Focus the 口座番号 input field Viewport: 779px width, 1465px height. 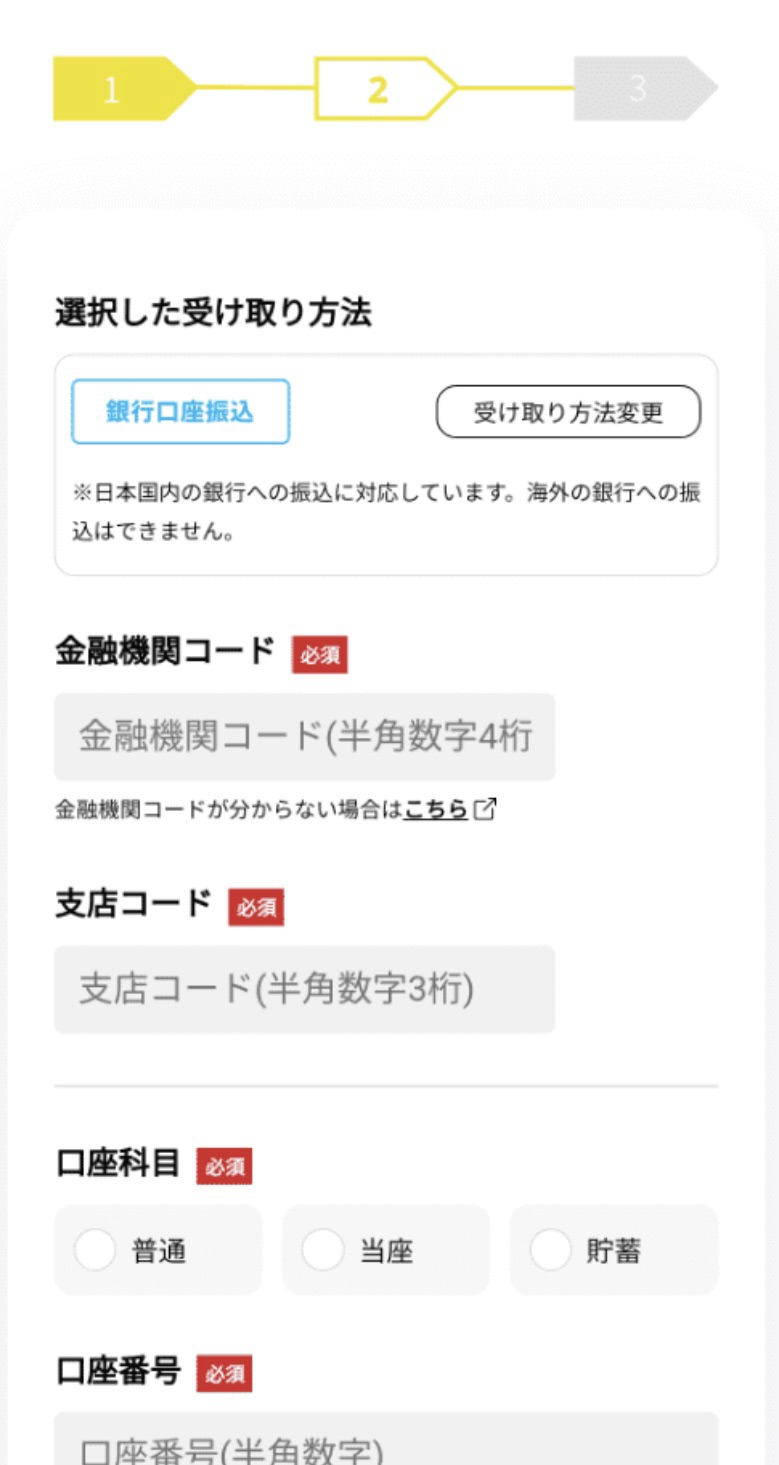(386, 1440)
